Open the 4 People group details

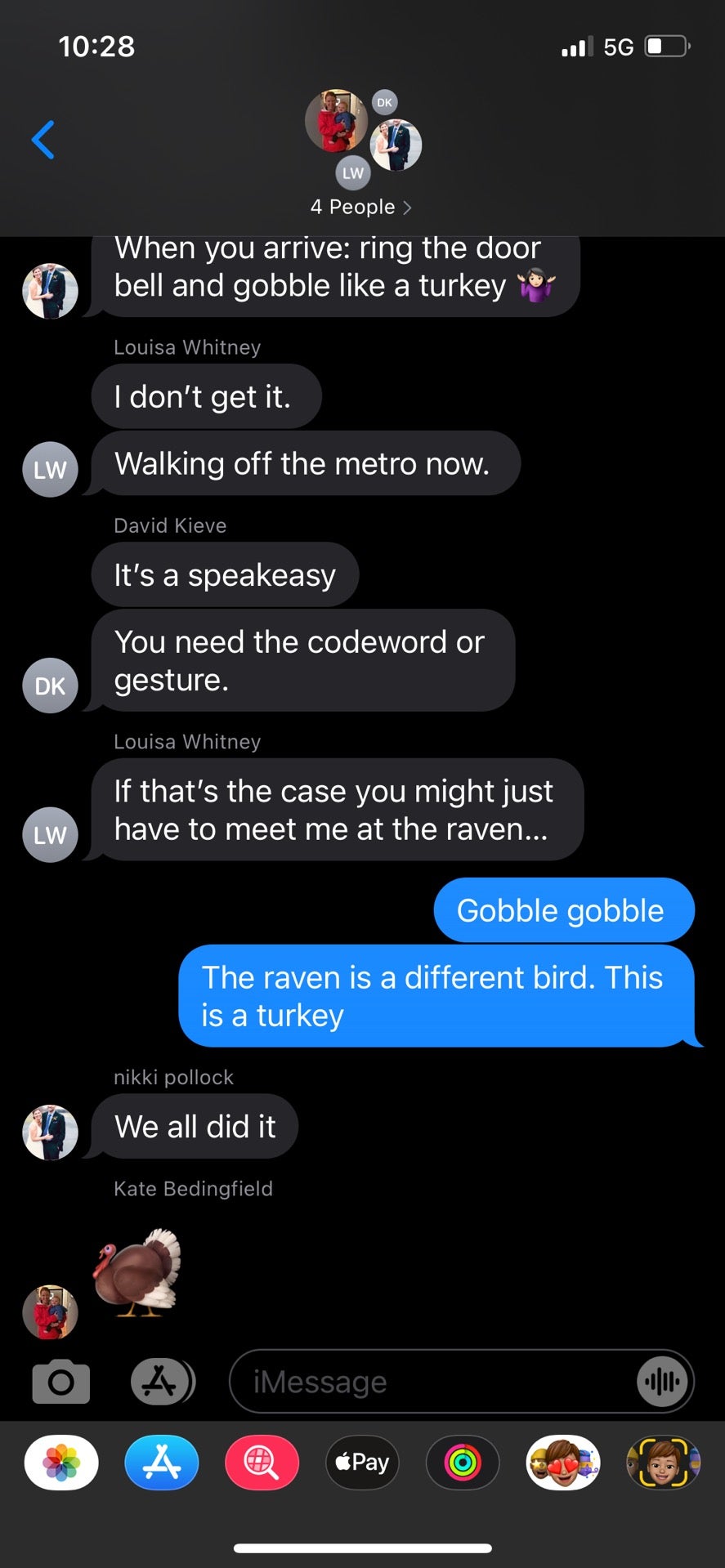pyautogui.click(x=360, y=207)
